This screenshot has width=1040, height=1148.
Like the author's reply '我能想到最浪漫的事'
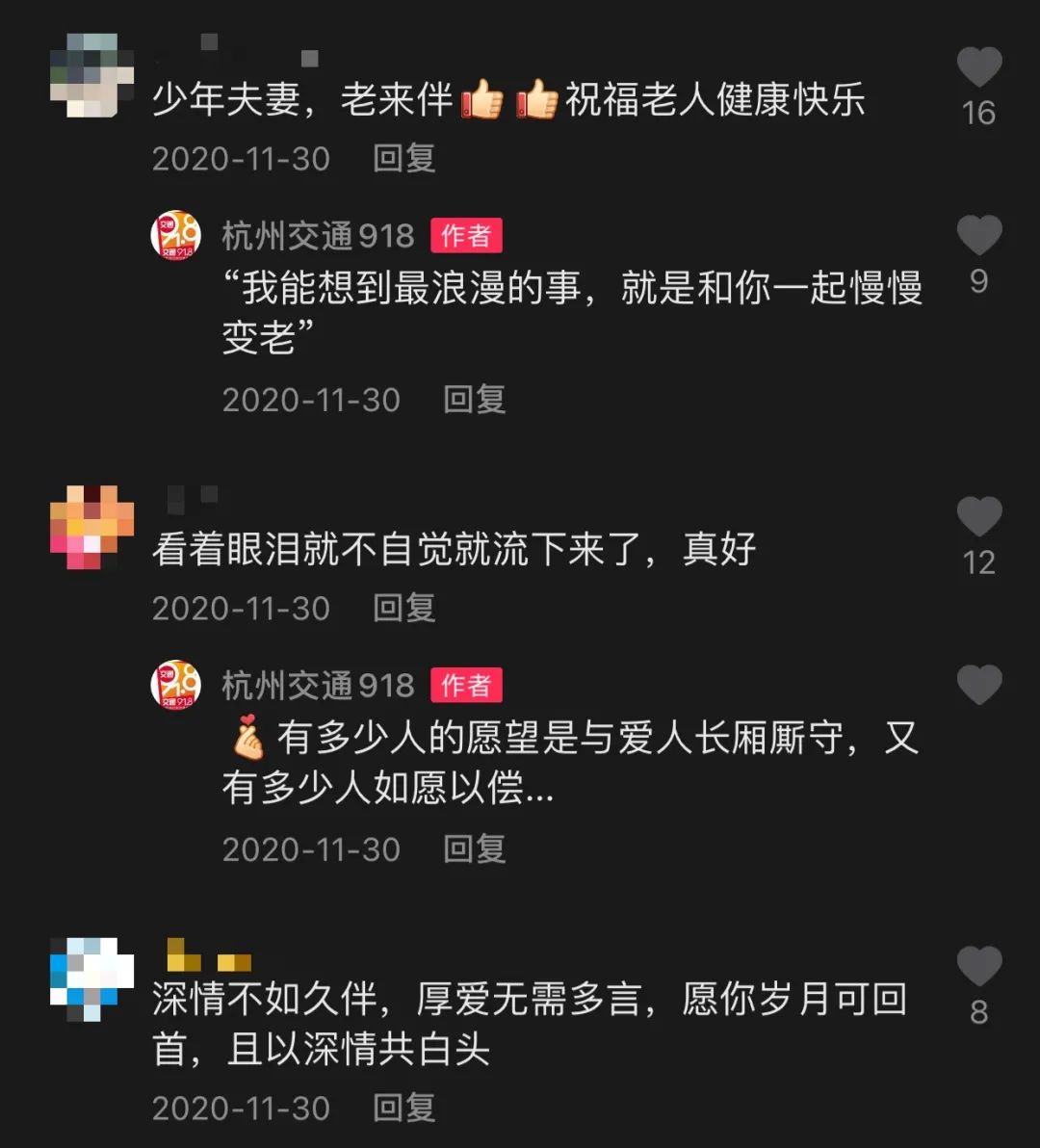(x=979, y=236)
